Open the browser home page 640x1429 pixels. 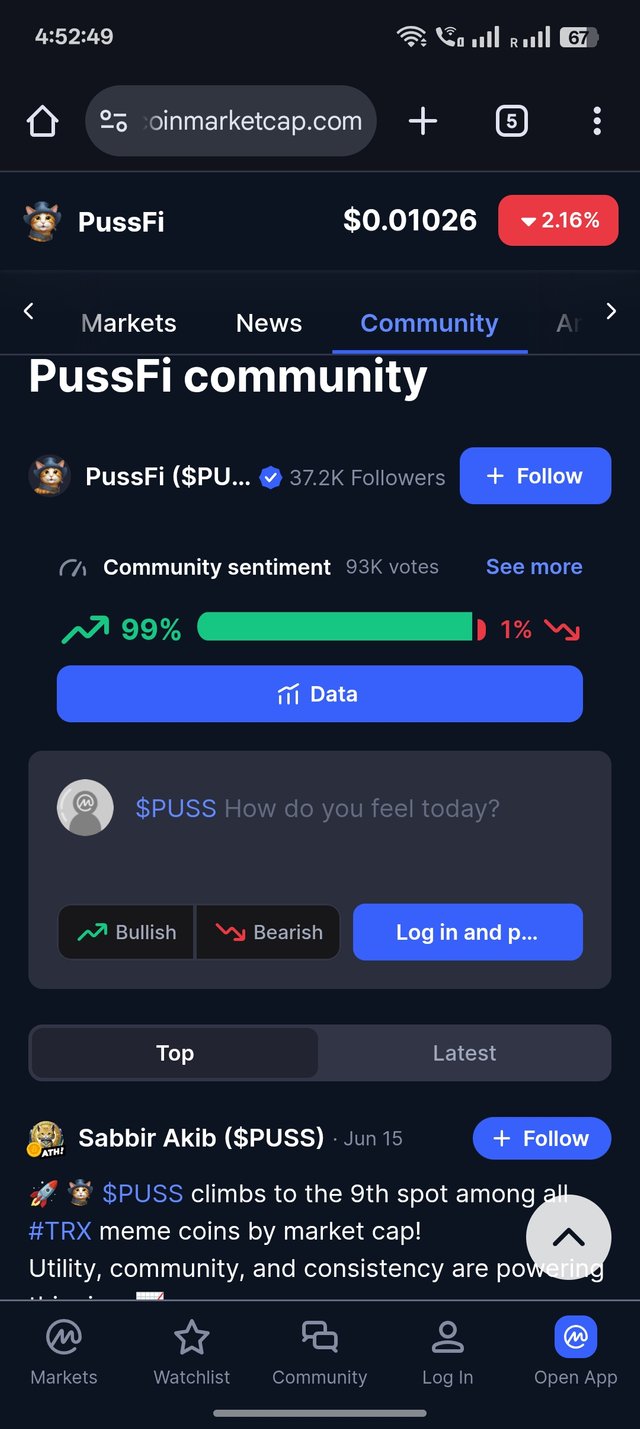[x=42, y=122]
